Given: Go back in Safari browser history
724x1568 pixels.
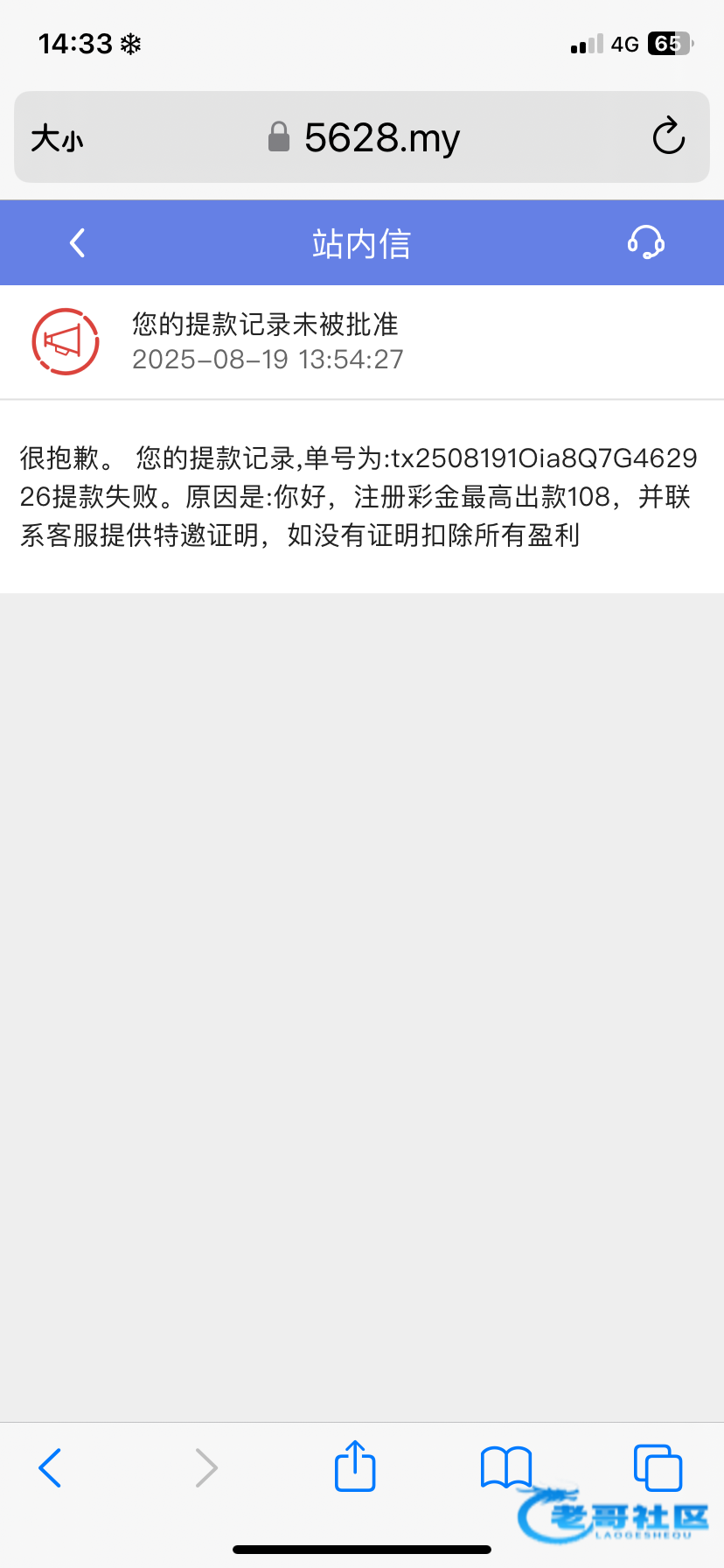Looking at the screenshot, I should pyautogui.click(x=50, y=1467).
